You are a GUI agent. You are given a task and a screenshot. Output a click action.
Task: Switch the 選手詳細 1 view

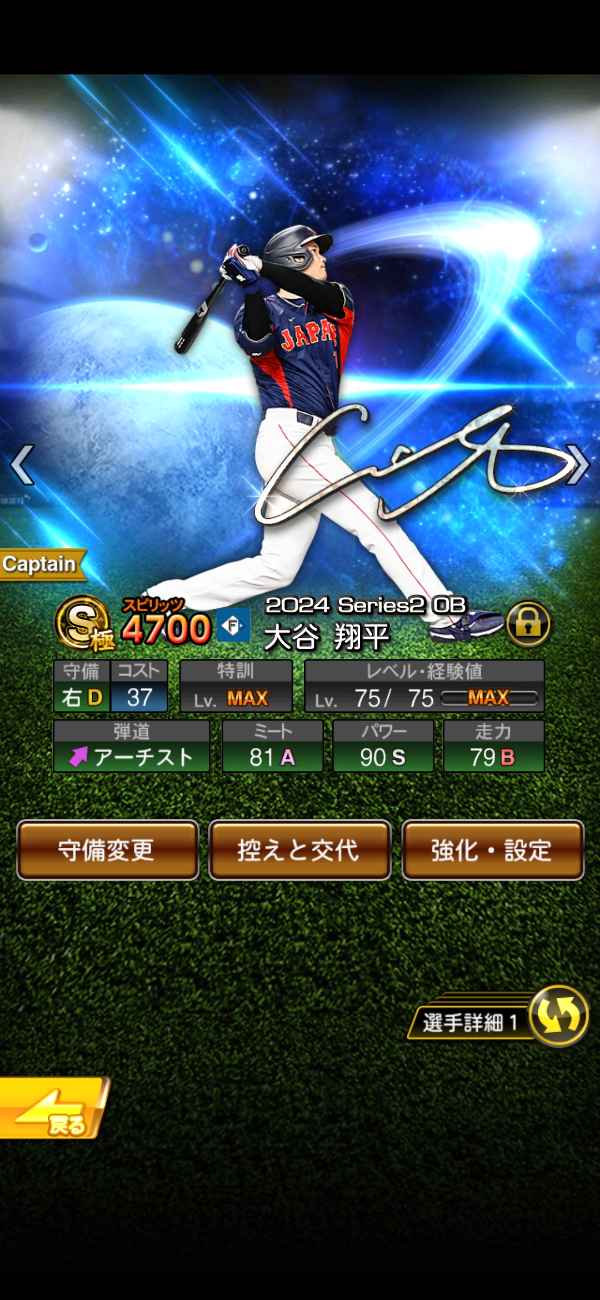click(557, 1016)
